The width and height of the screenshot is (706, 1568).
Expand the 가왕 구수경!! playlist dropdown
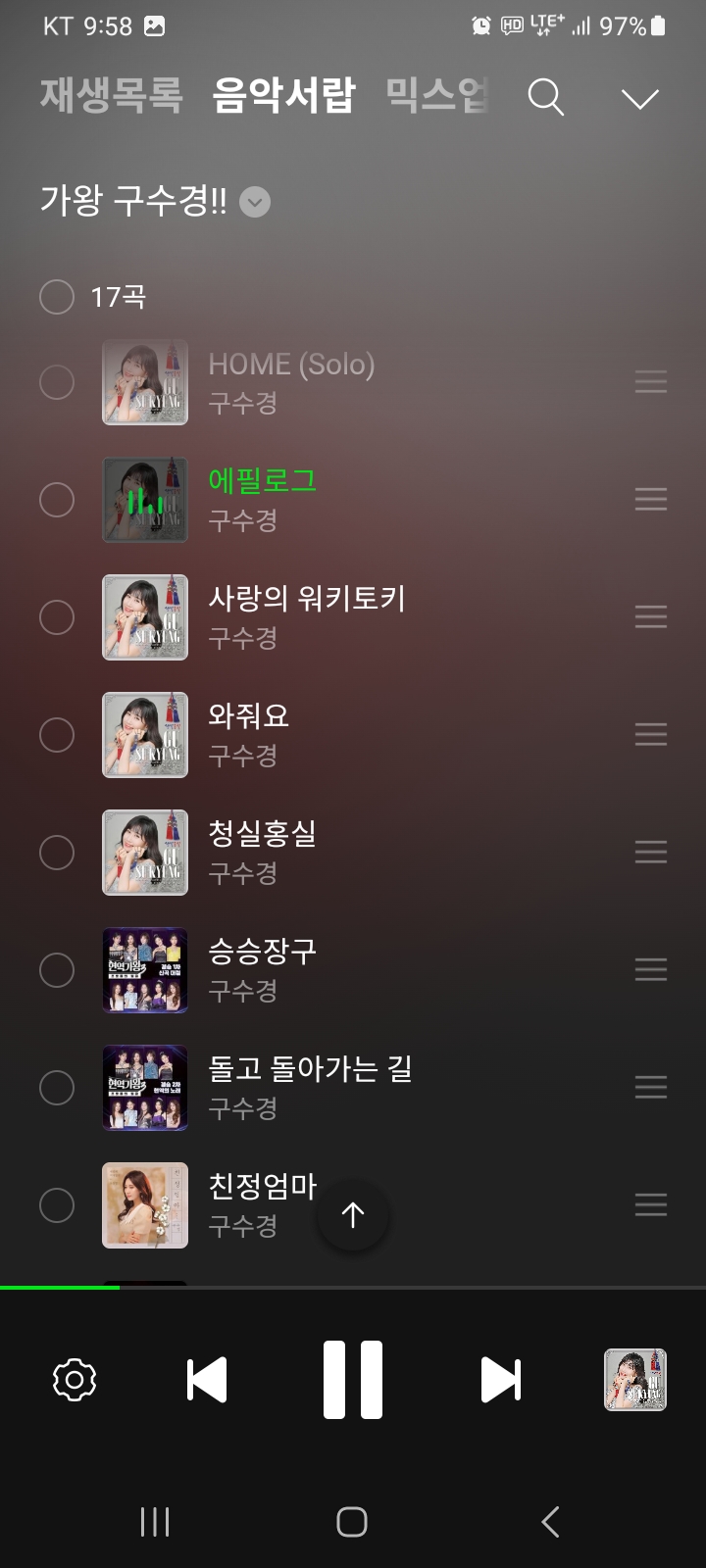coord(255,202)
